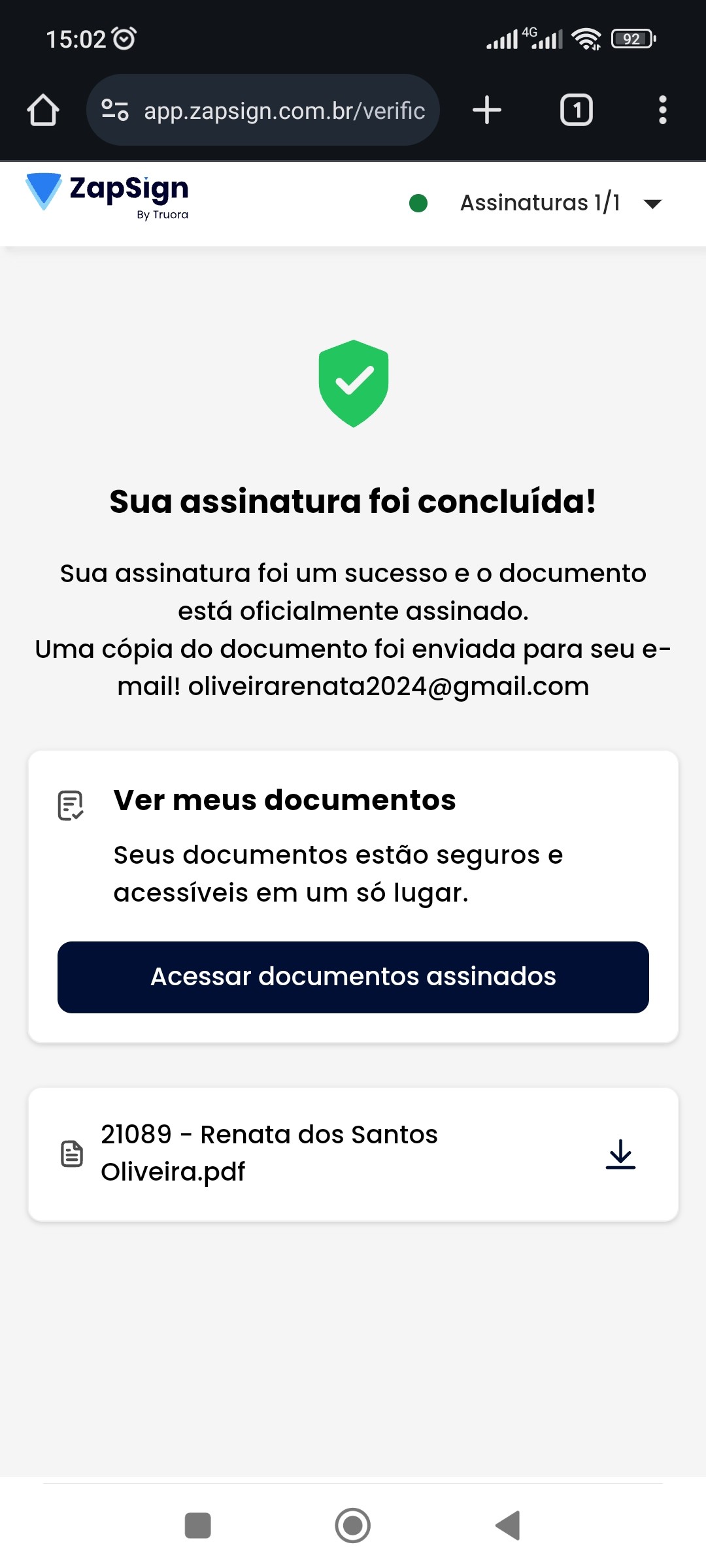Tap Acessar documentos assinados button
706x1568 pixels.
pos(353,977)
